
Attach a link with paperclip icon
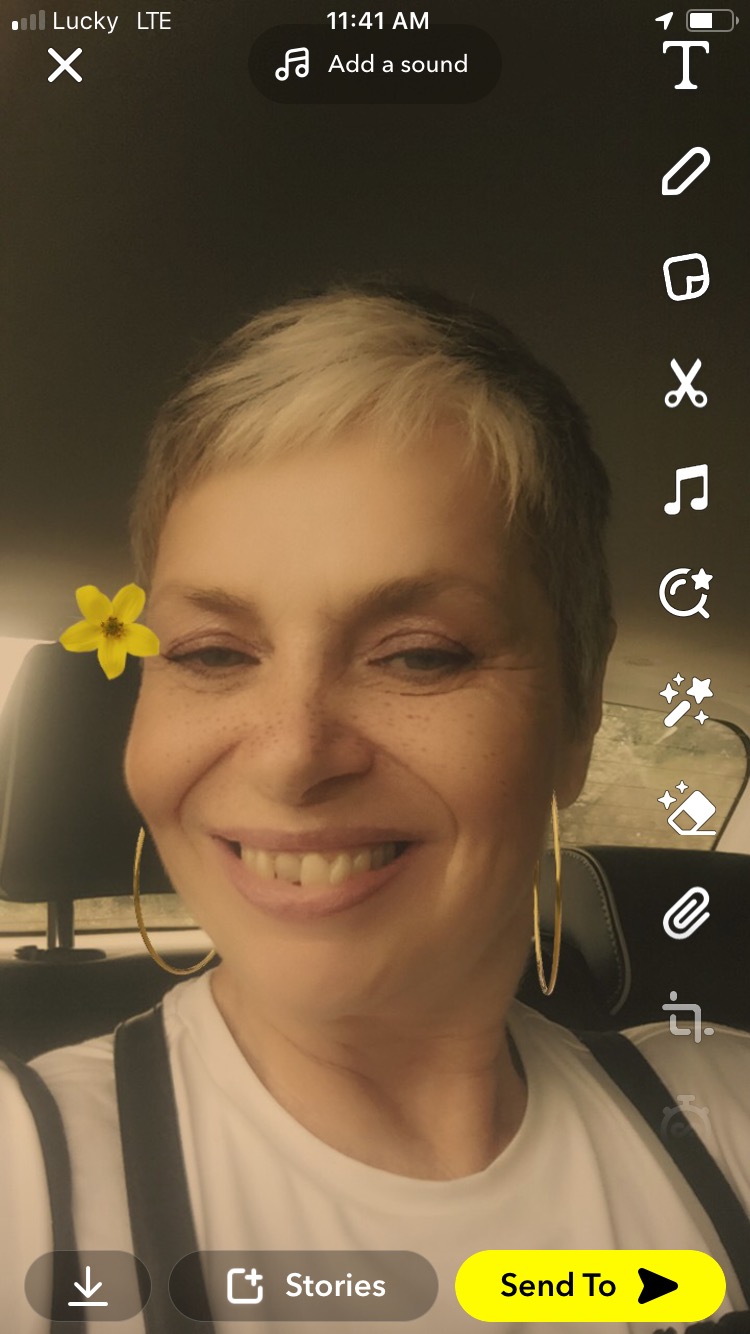click(x=686, y=914)
